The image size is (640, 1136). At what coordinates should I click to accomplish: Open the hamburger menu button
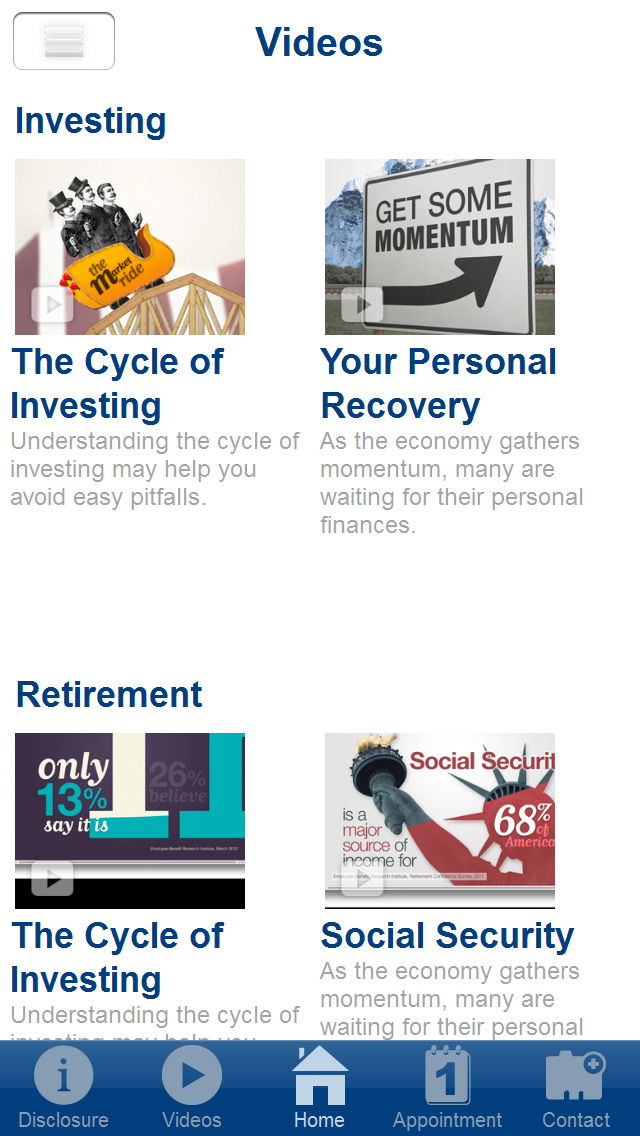(x=64, y=41)
